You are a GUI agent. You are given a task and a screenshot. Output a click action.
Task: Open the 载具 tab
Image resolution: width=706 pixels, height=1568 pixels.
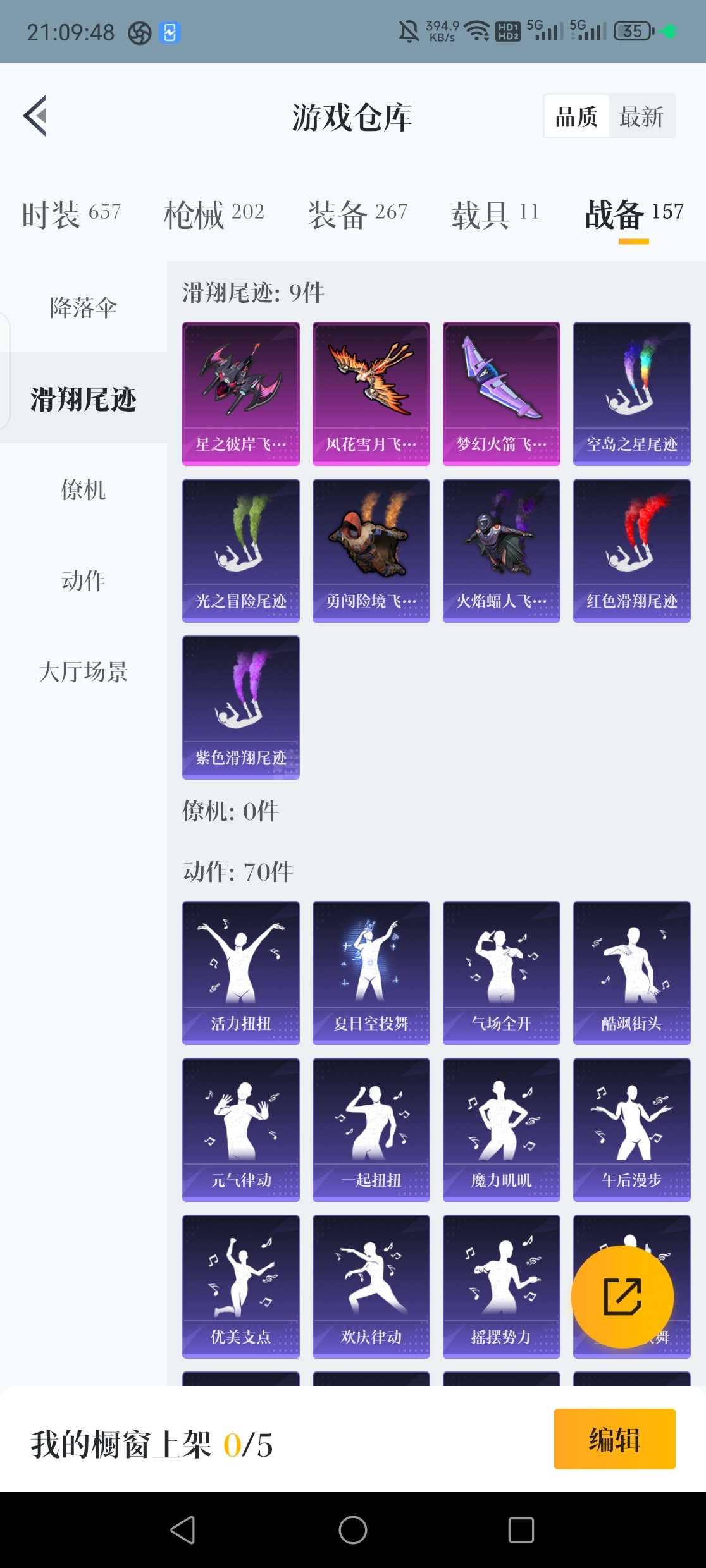coord(495,215)
